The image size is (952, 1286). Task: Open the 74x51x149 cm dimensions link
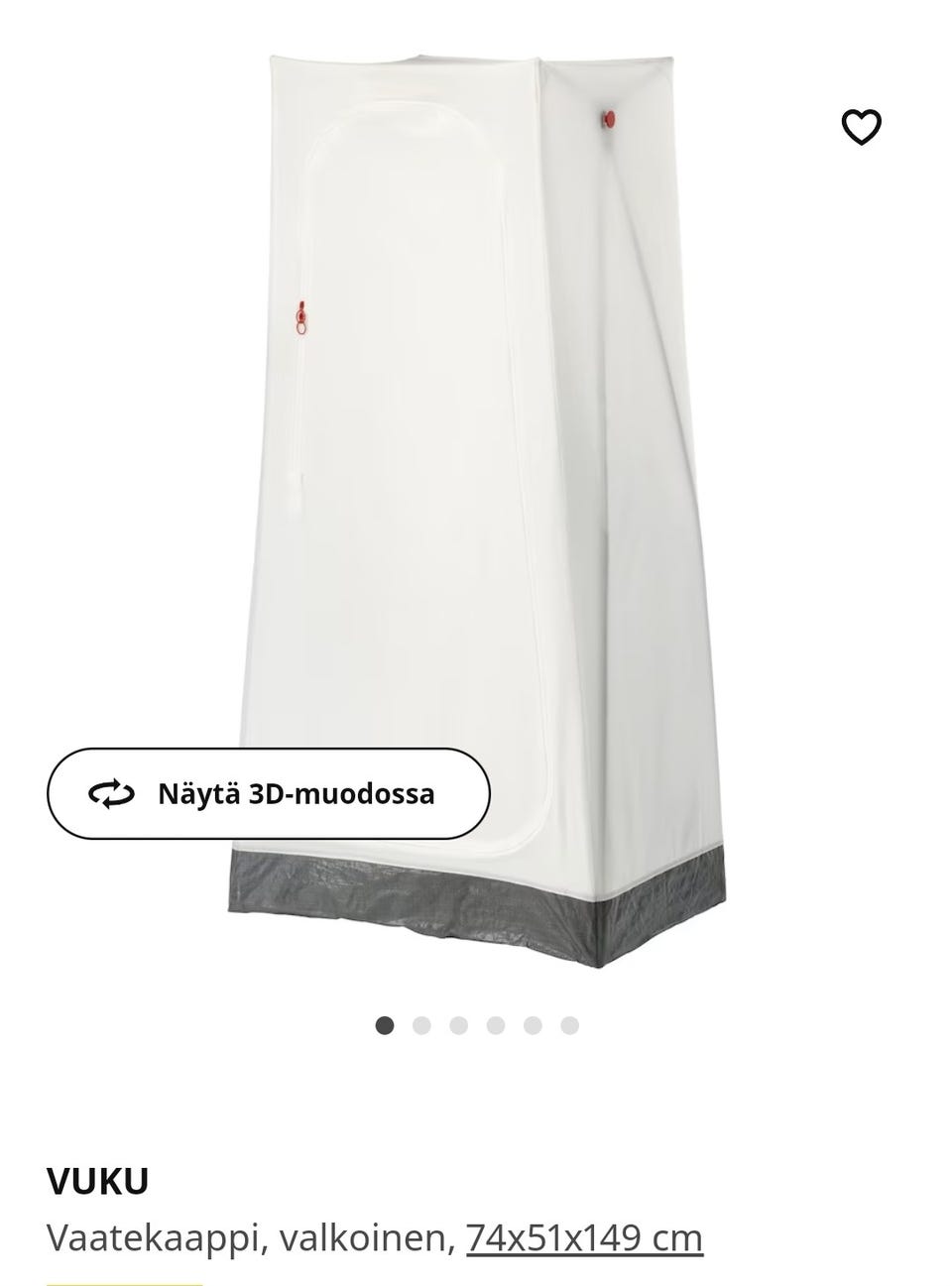pyautogui.click(x=584, y=1237)
